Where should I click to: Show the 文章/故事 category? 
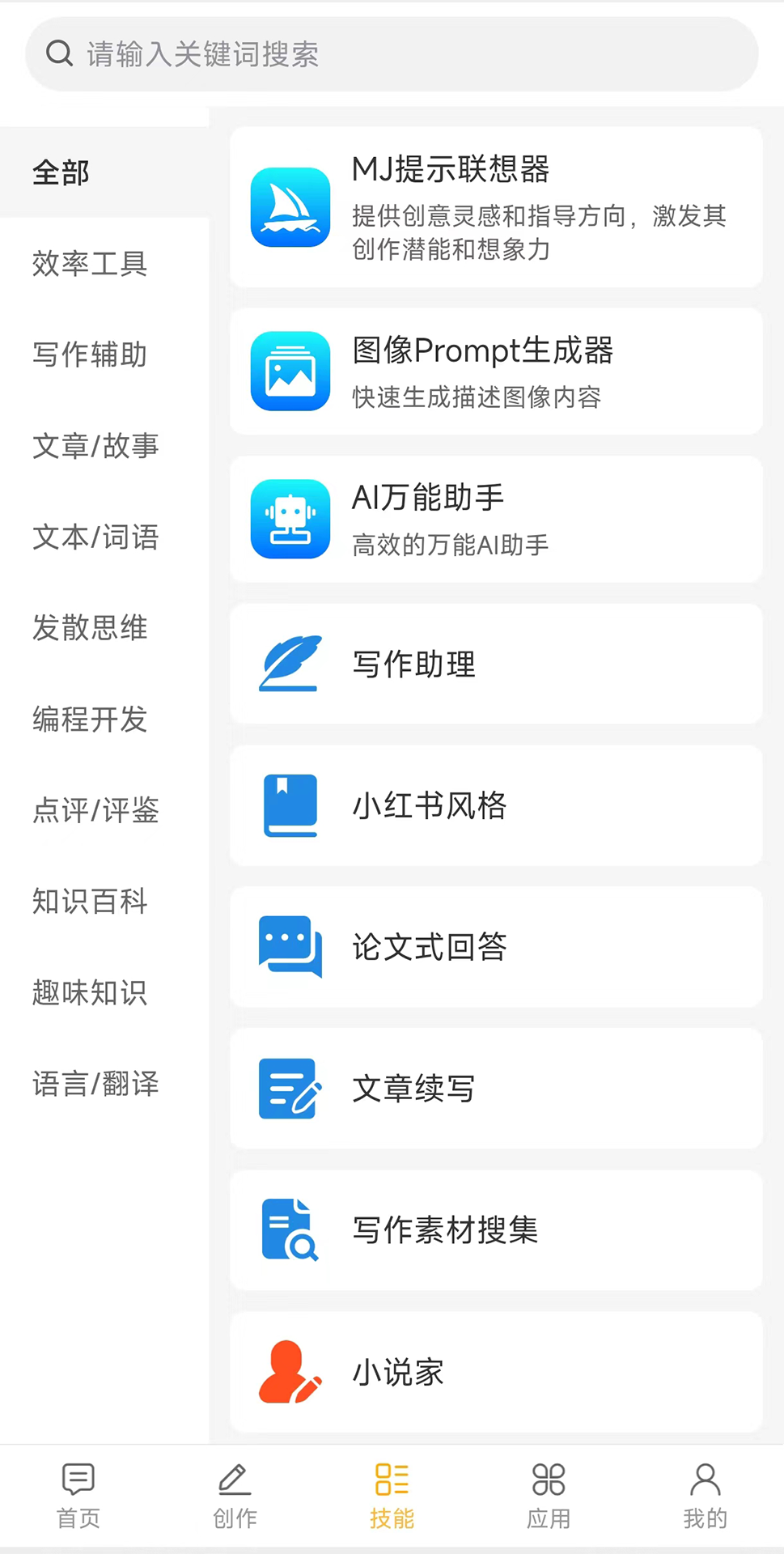point(95,446)
